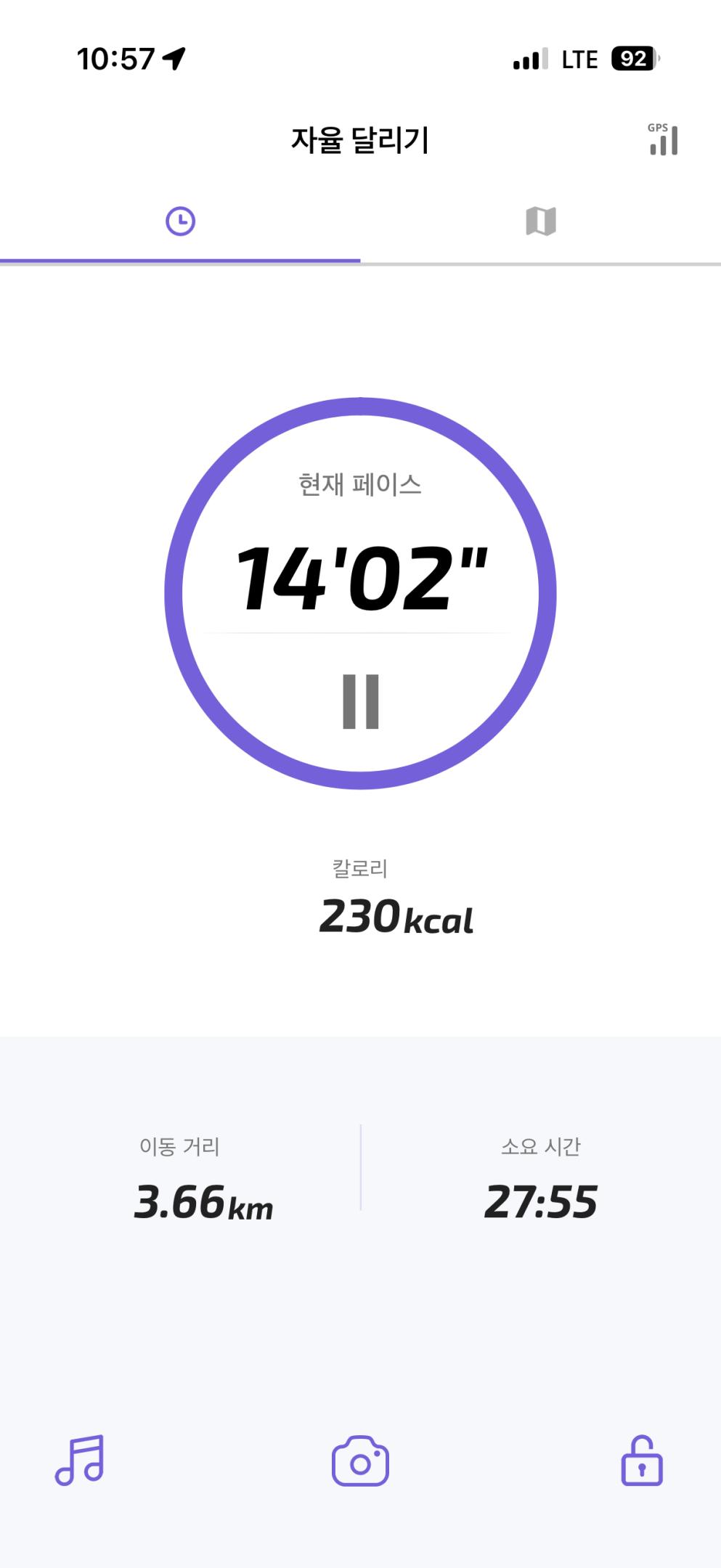This screenshot has height=1568, width=721.
Task: Tap the 자율 달리기 title
Action: pyautogui.click(x=361, y=140)
